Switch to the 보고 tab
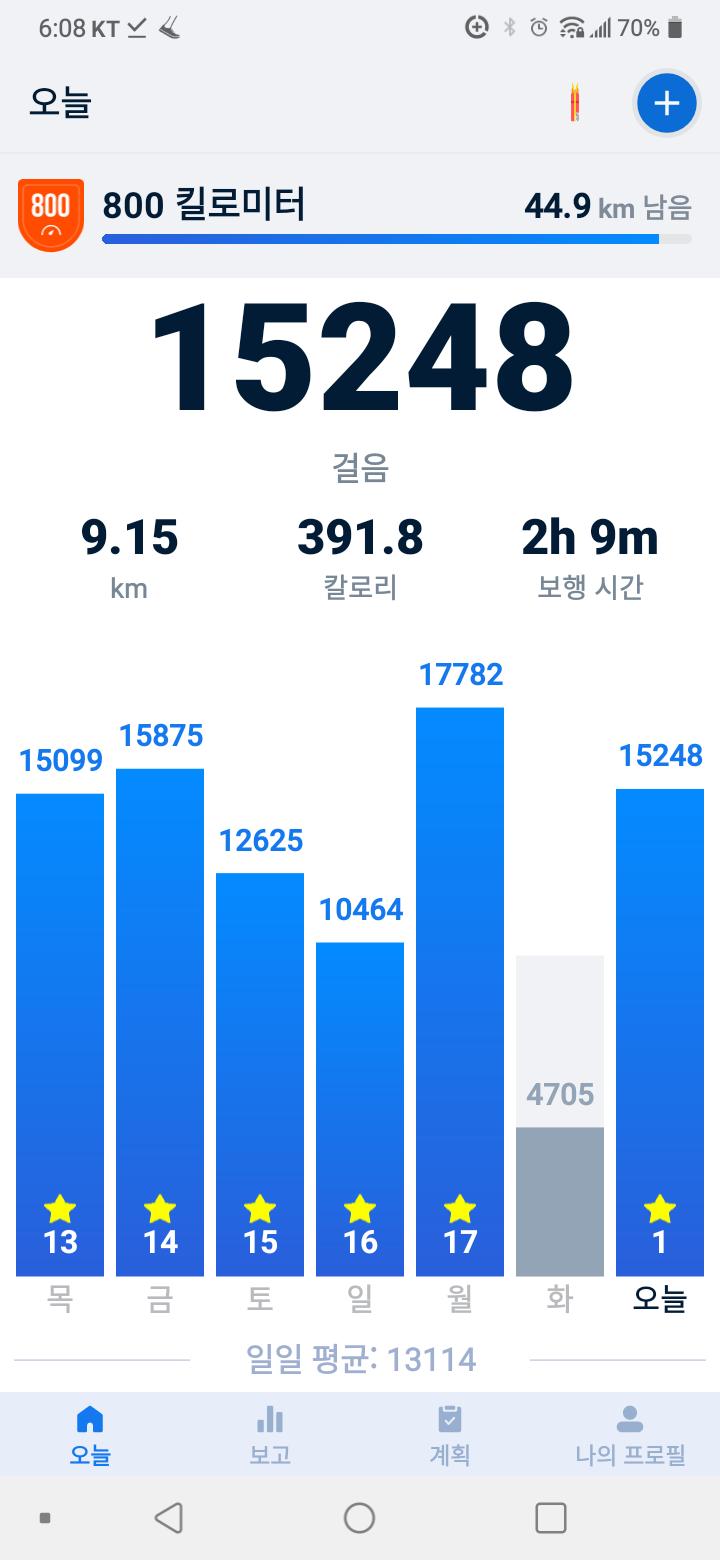Screen dimensions: 720x1560 270,1435
